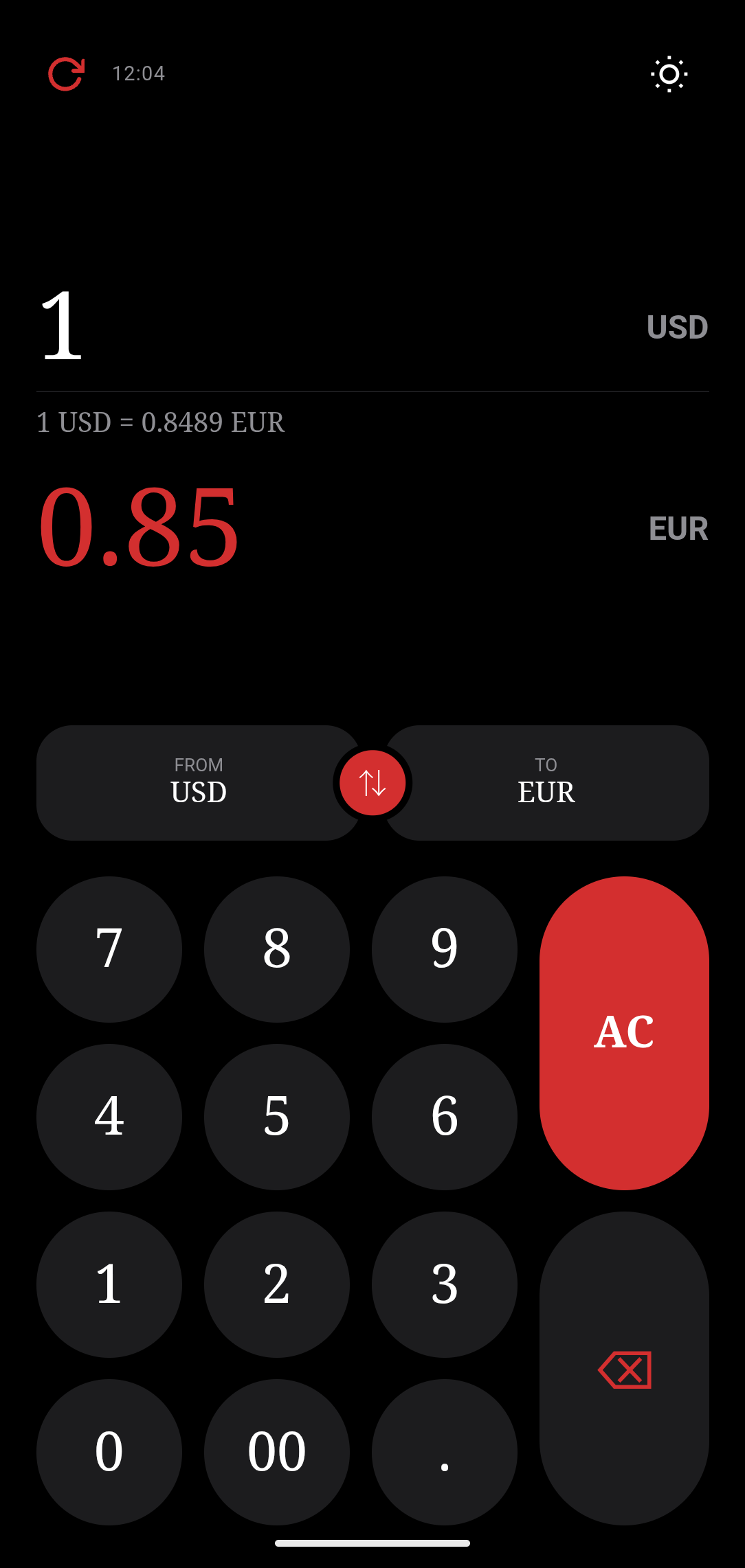745x1568 pixels.
Task: Click the circular swap arrows button
Action: click(372, 782)
